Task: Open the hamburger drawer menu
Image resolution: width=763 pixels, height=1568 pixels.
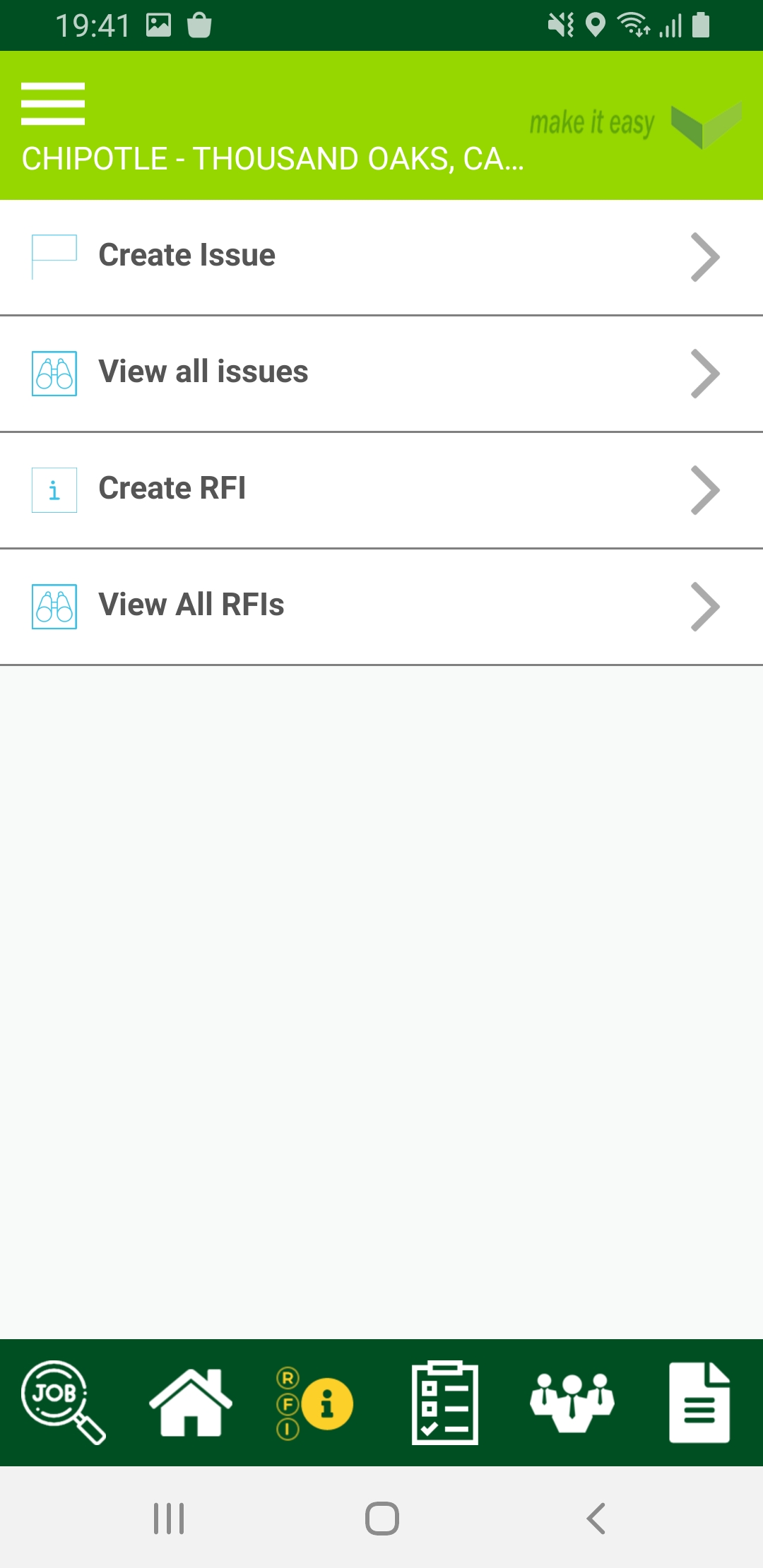Action: point(53,104)
